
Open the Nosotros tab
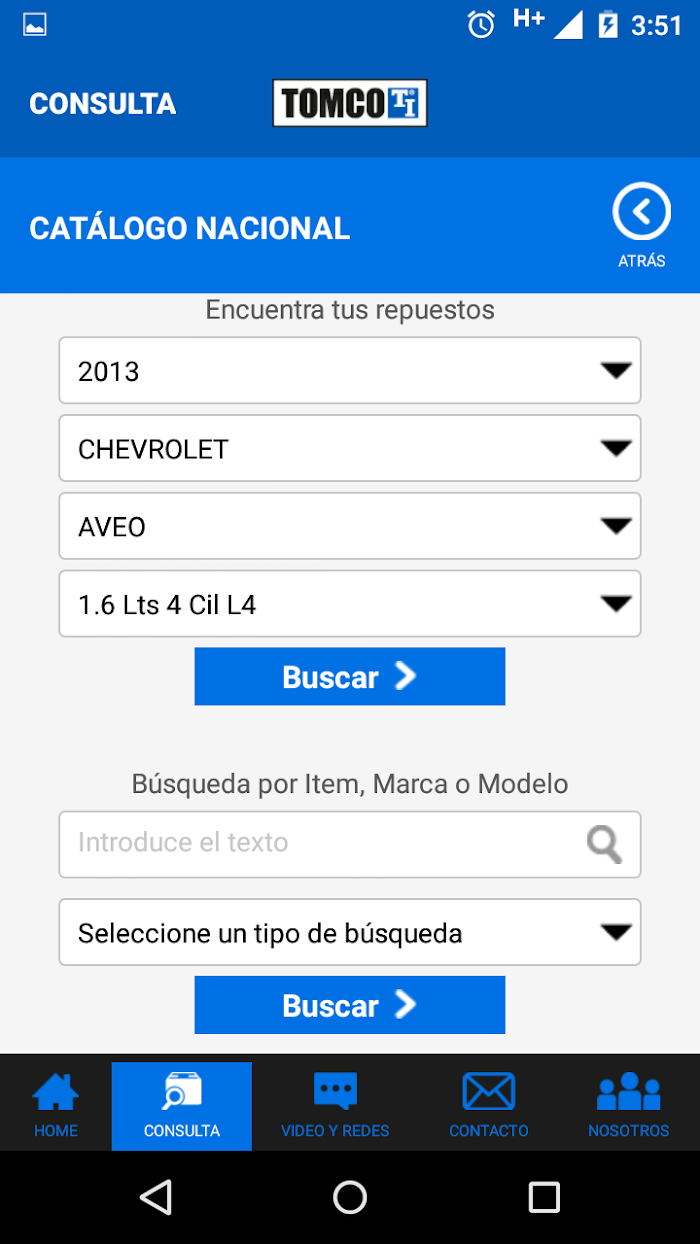tap(629, 1105)
